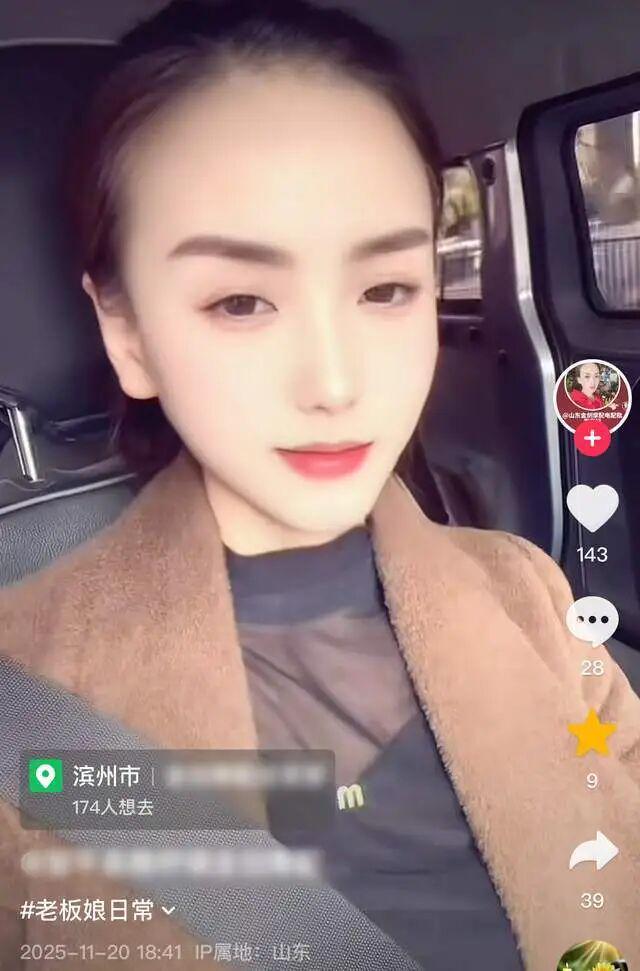Toggle the star favorite icon for this video
The image size is (640, 971).
[592, 734]
